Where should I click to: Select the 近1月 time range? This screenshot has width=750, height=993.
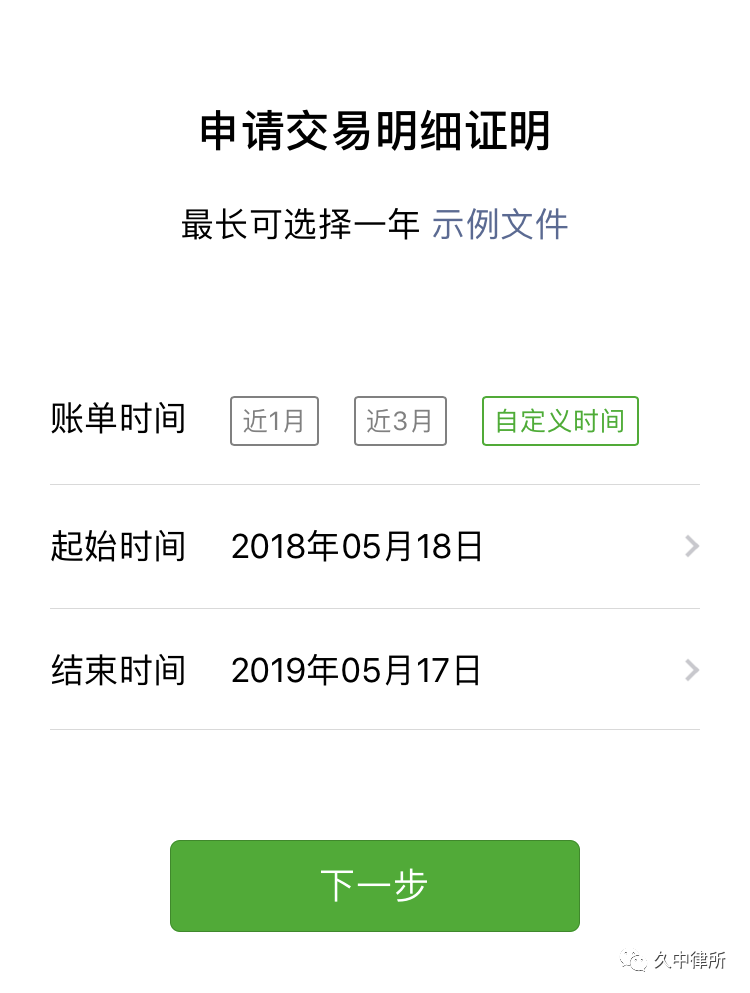274,421
